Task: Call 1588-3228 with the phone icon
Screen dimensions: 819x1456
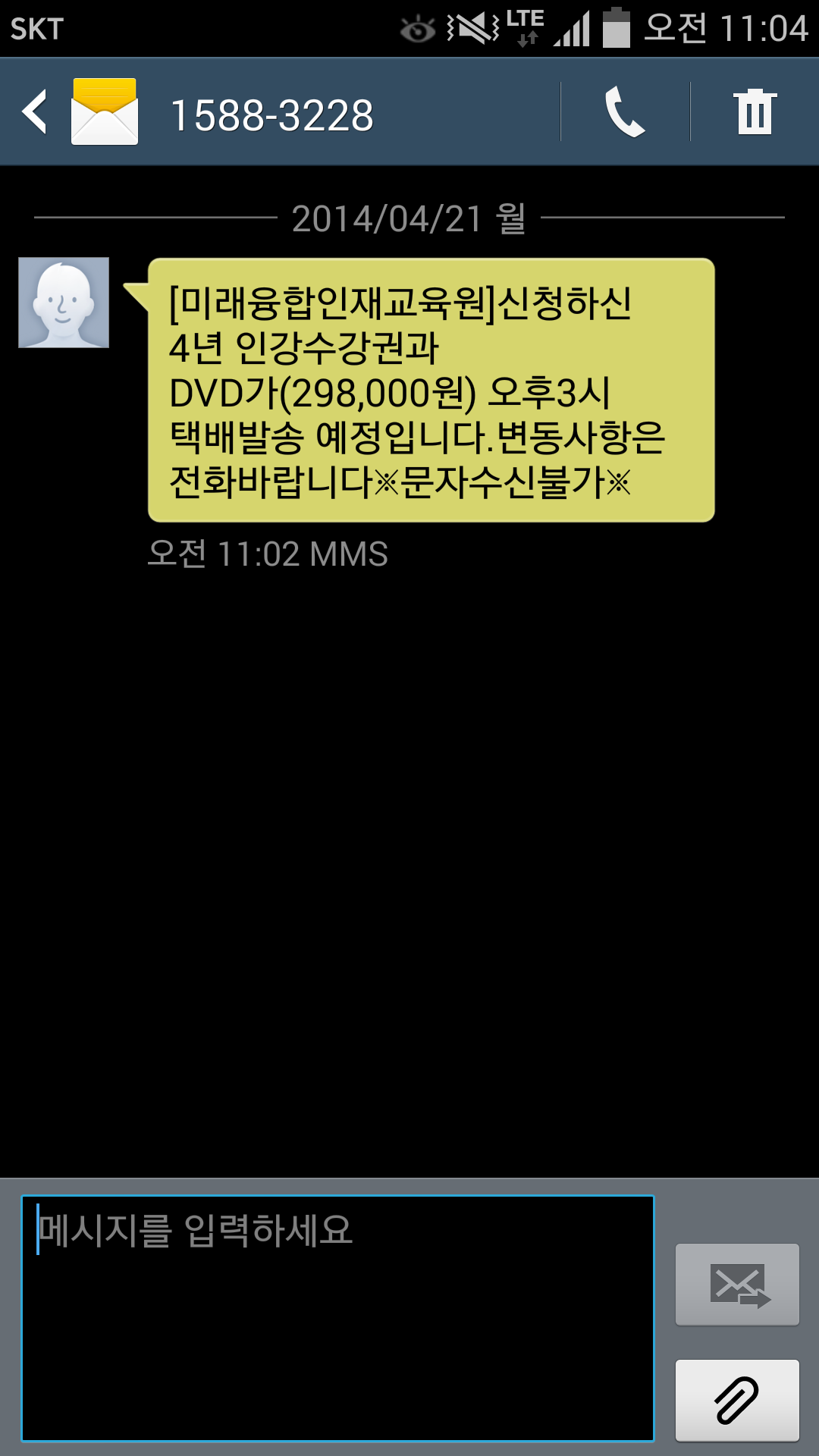Action: click(x=625, y=112)
